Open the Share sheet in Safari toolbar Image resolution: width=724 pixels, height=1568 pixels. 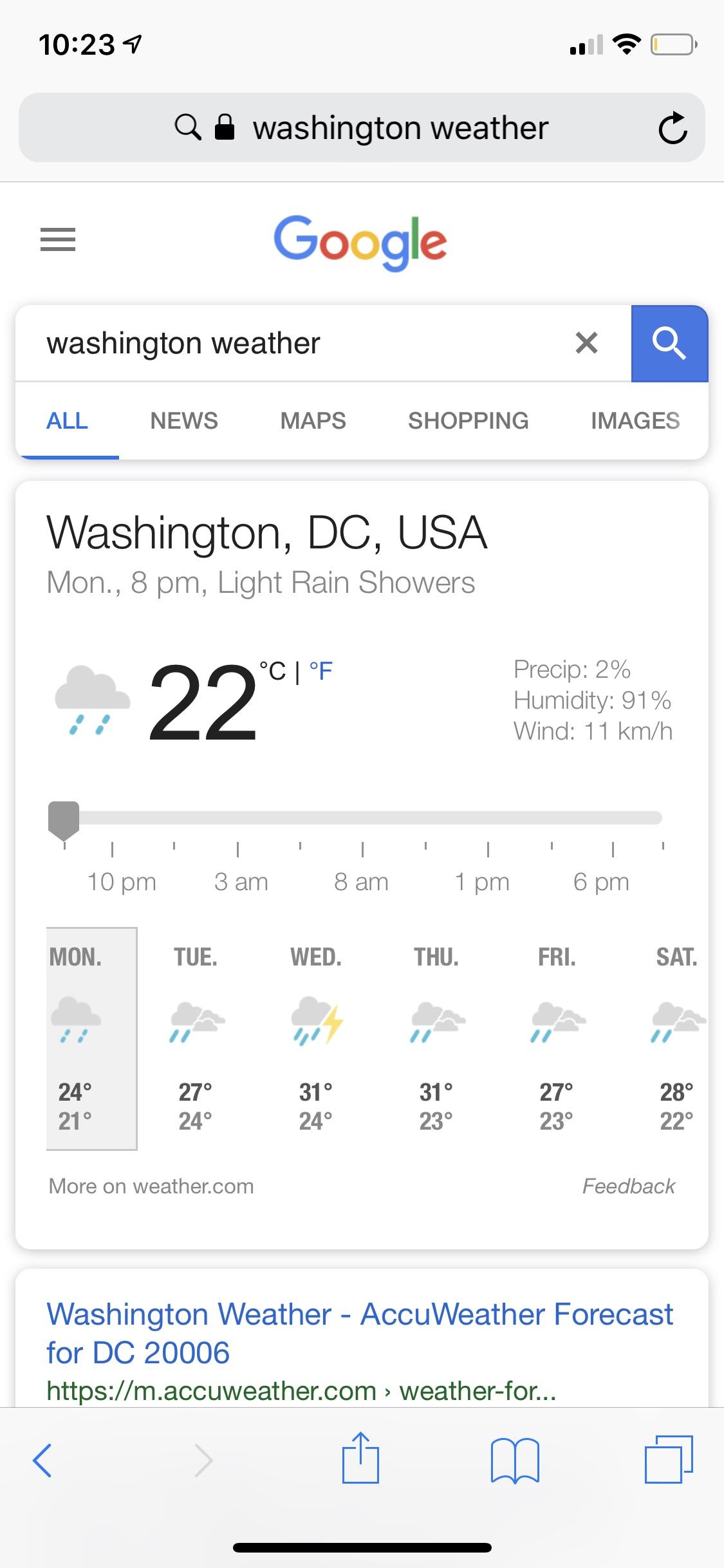[362, 1460]
